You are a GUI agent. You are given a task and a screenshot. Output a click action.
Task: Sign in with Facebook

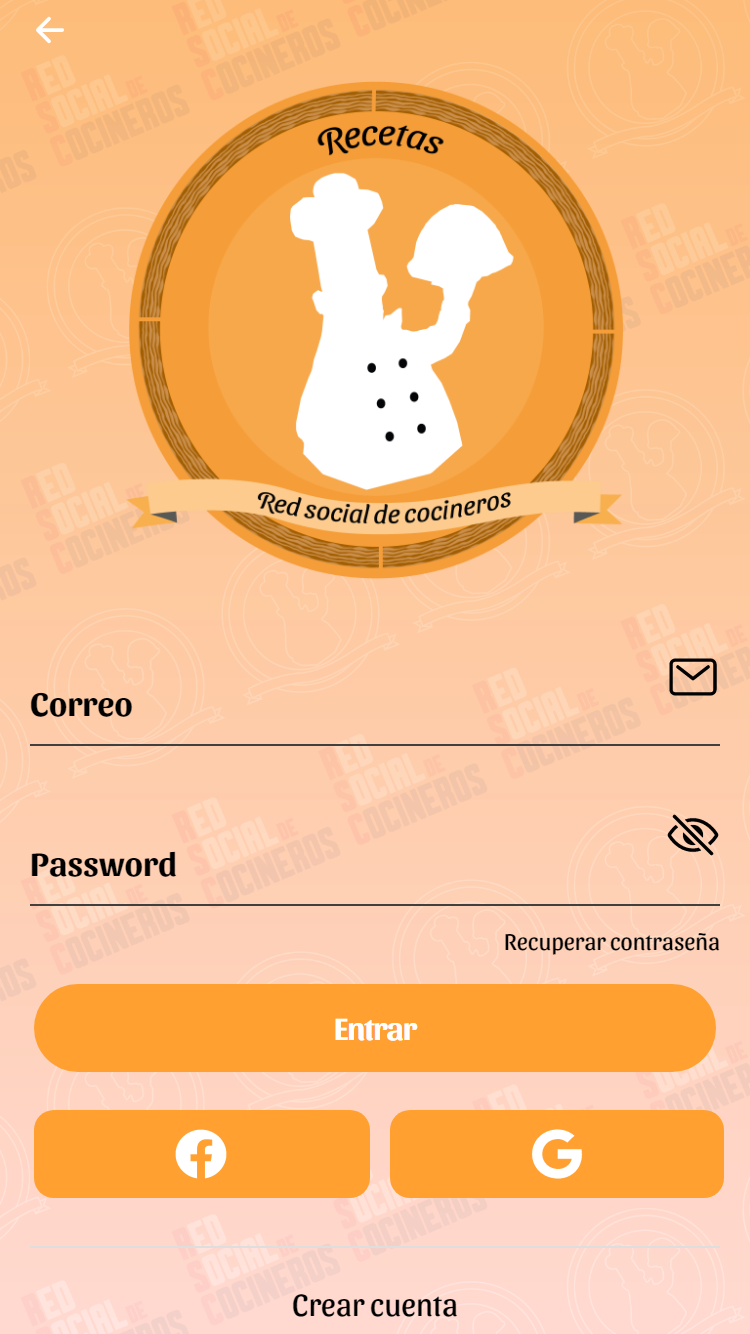pos(202,1154)
